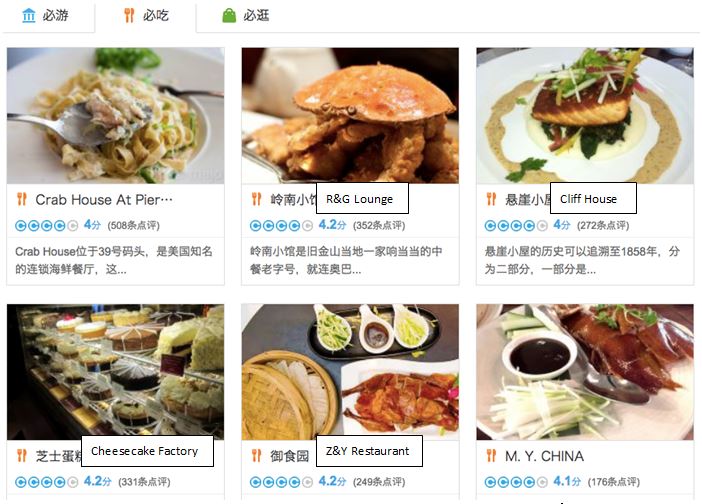View the Z&Y Restaurant 御食园 card
Image resolution: width=702 pixels, height=504 pixels.
click(x=349, y=372)
